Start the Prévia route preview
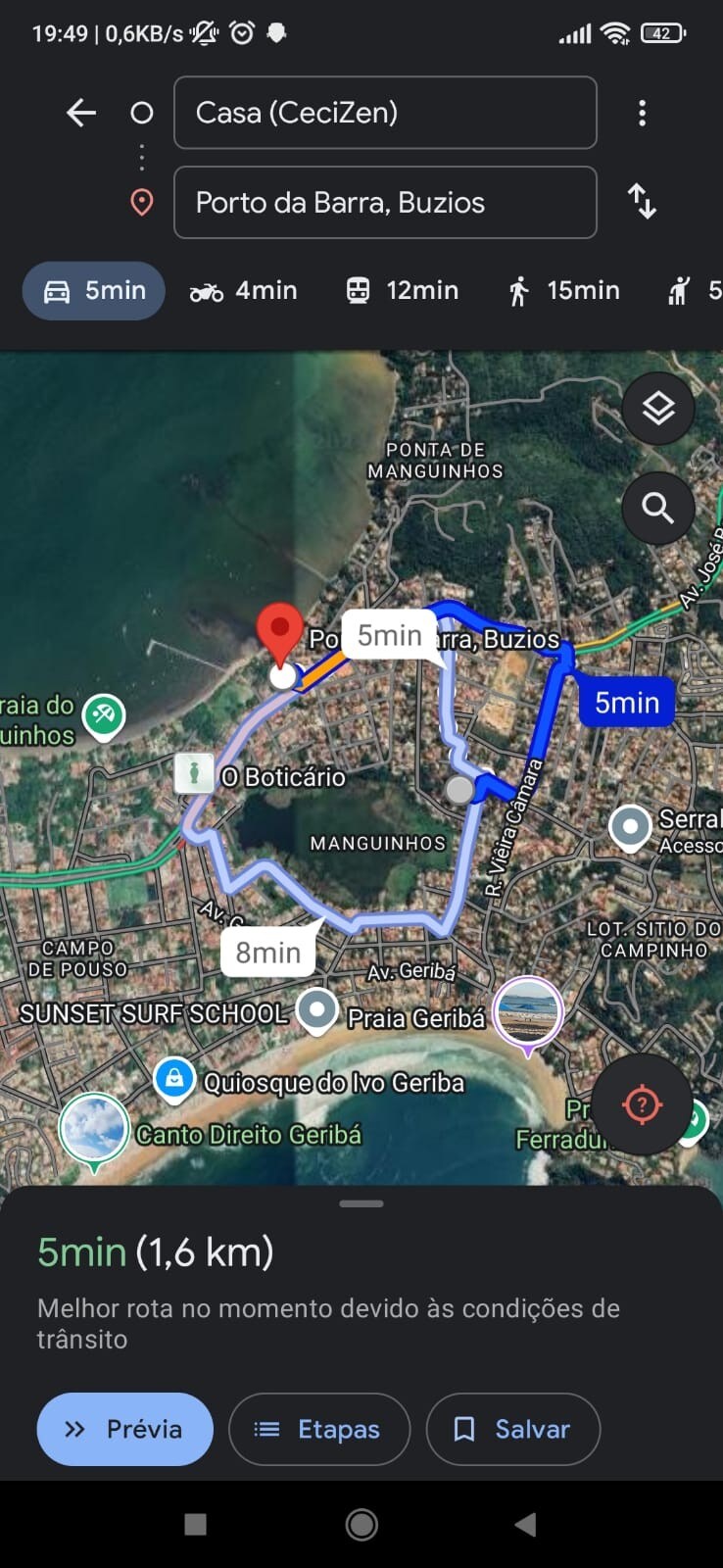723x1568 pixels. [124, 1429]
